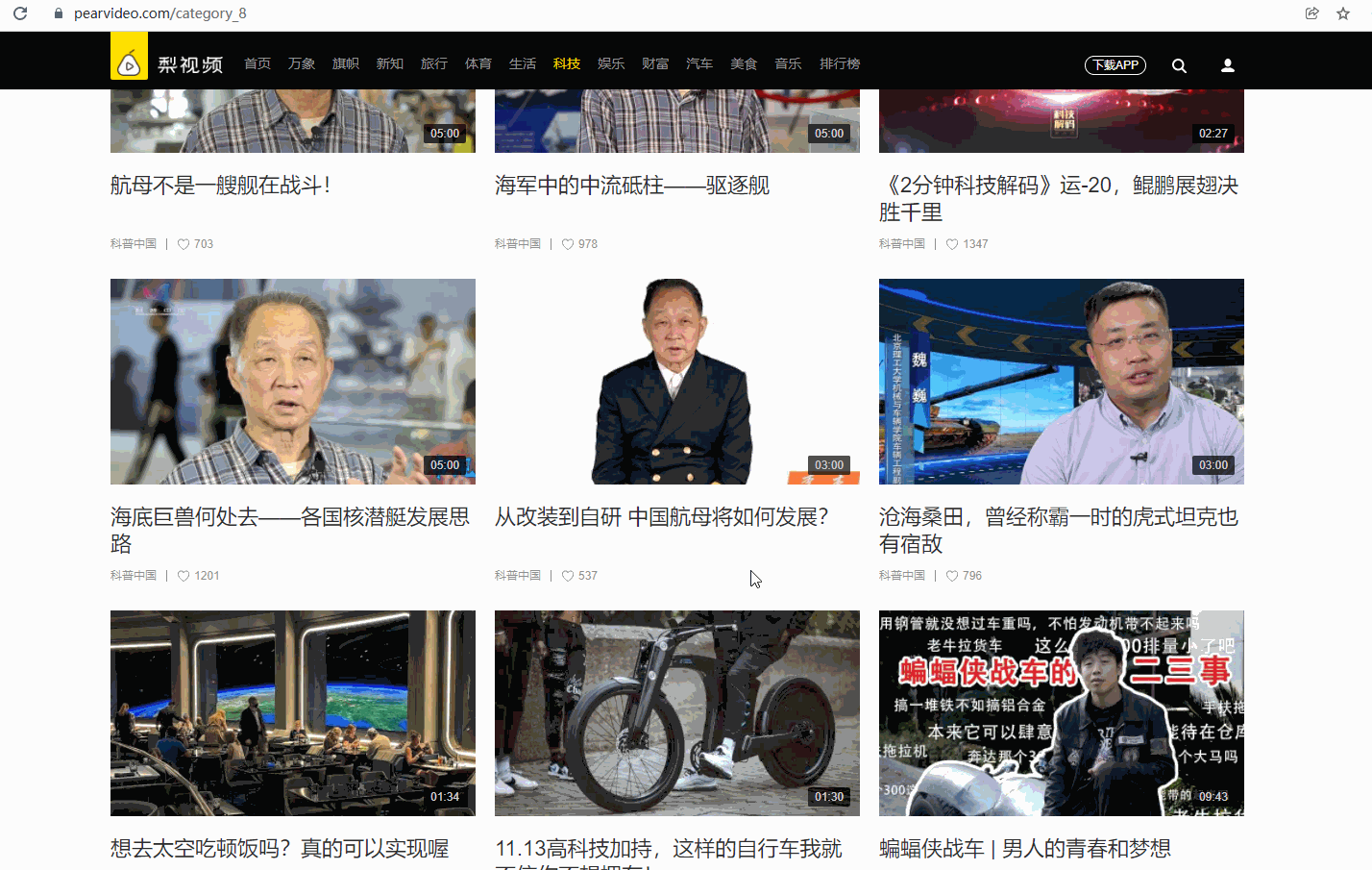Screen dimensions: 1372x870
Task: Switch to the 万象 category
Action: (x=302, y=63)
